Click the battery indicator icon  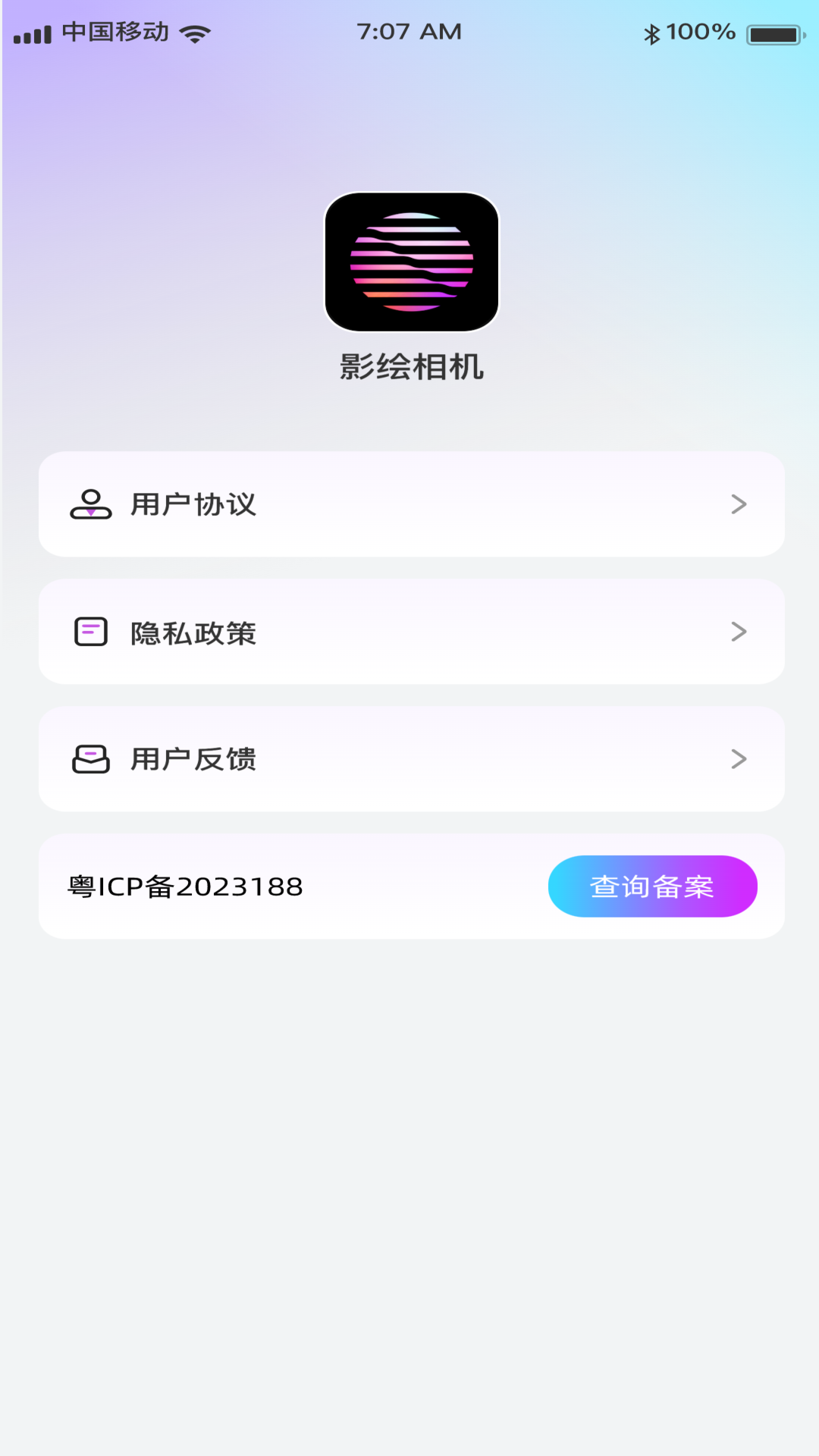[x=773, y=32]
